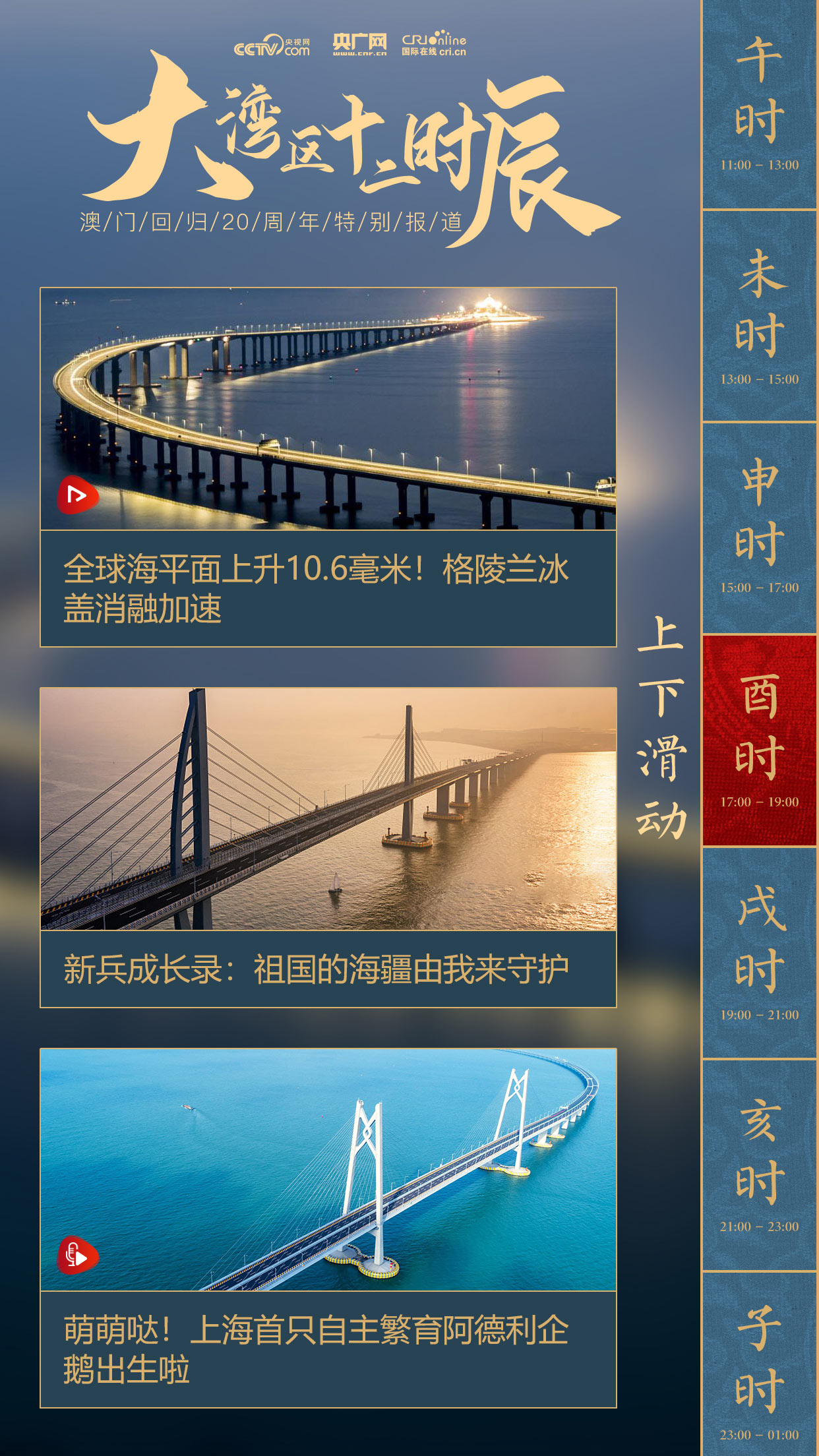Switch to the 戌时 19:00–21:00 tab
Image resolution: width=819 pixels, height=1456 pixels.
pos(759,953)
